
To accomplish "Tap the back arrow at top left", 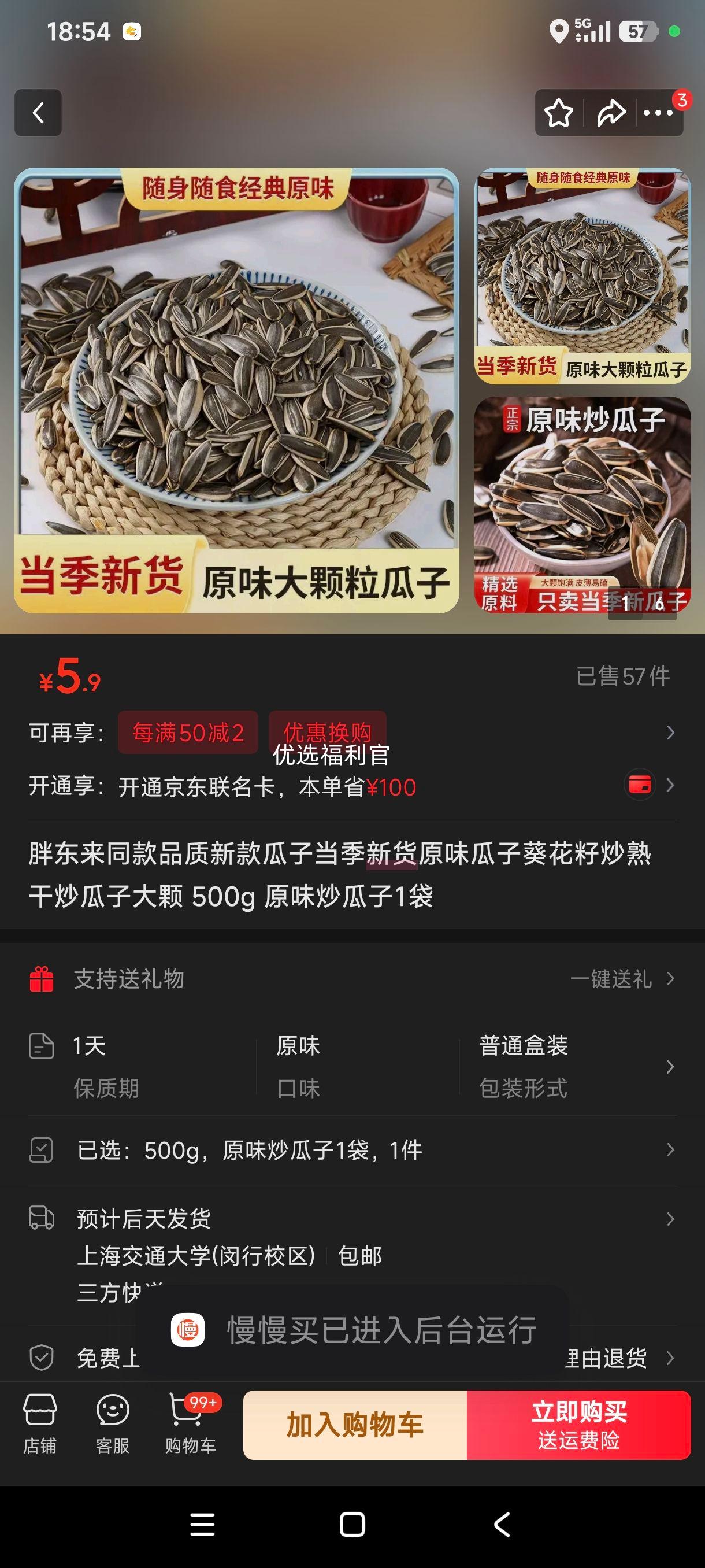I will tap(39, 113).
